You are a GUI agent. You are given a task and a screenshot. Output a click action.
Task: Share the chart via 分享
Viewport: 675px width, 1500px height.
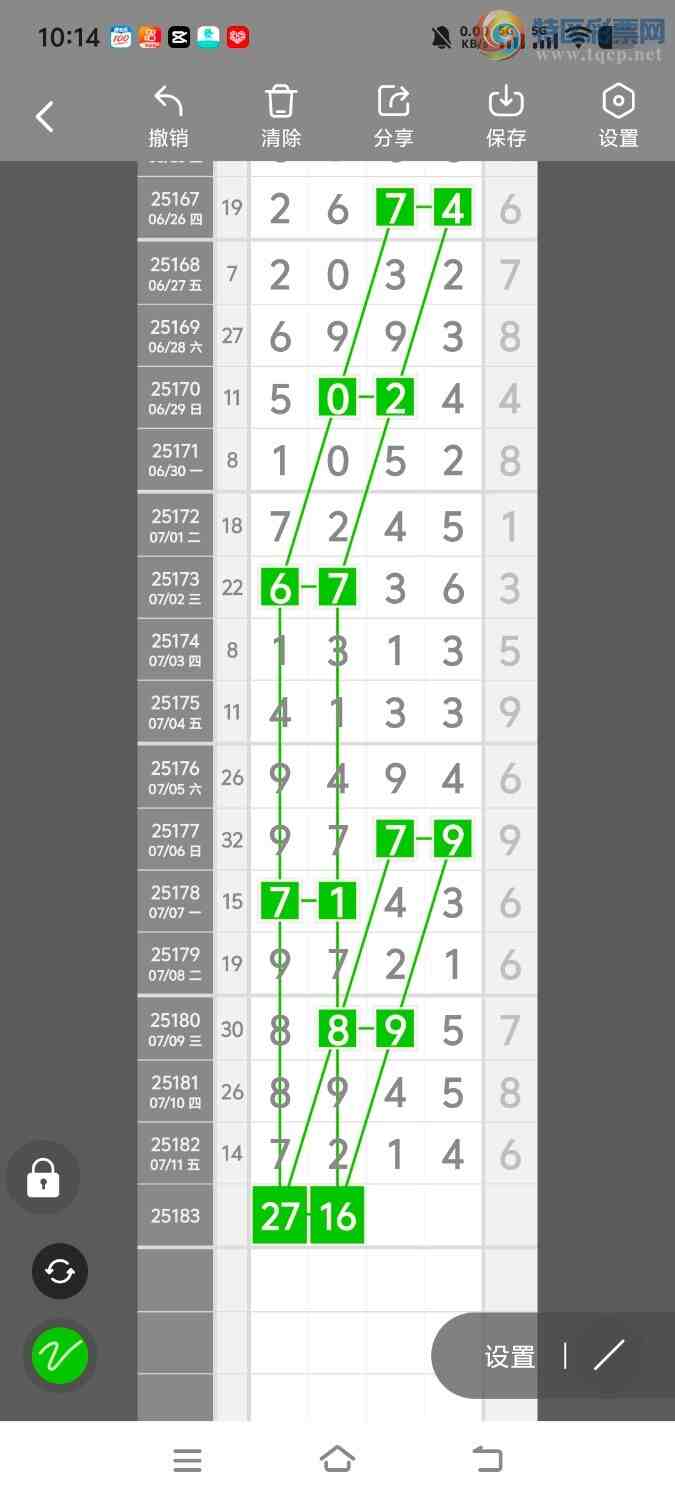pos(393,117)
